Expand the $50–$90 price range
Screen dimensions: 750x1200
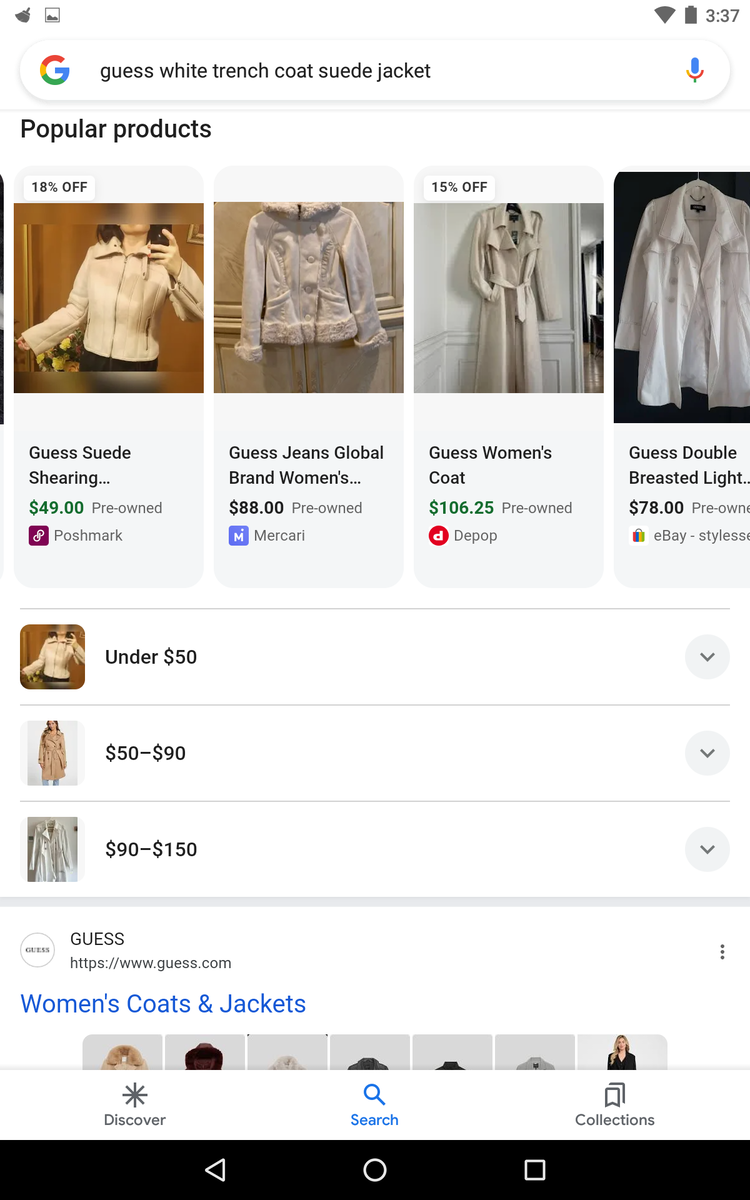[707, 753]
